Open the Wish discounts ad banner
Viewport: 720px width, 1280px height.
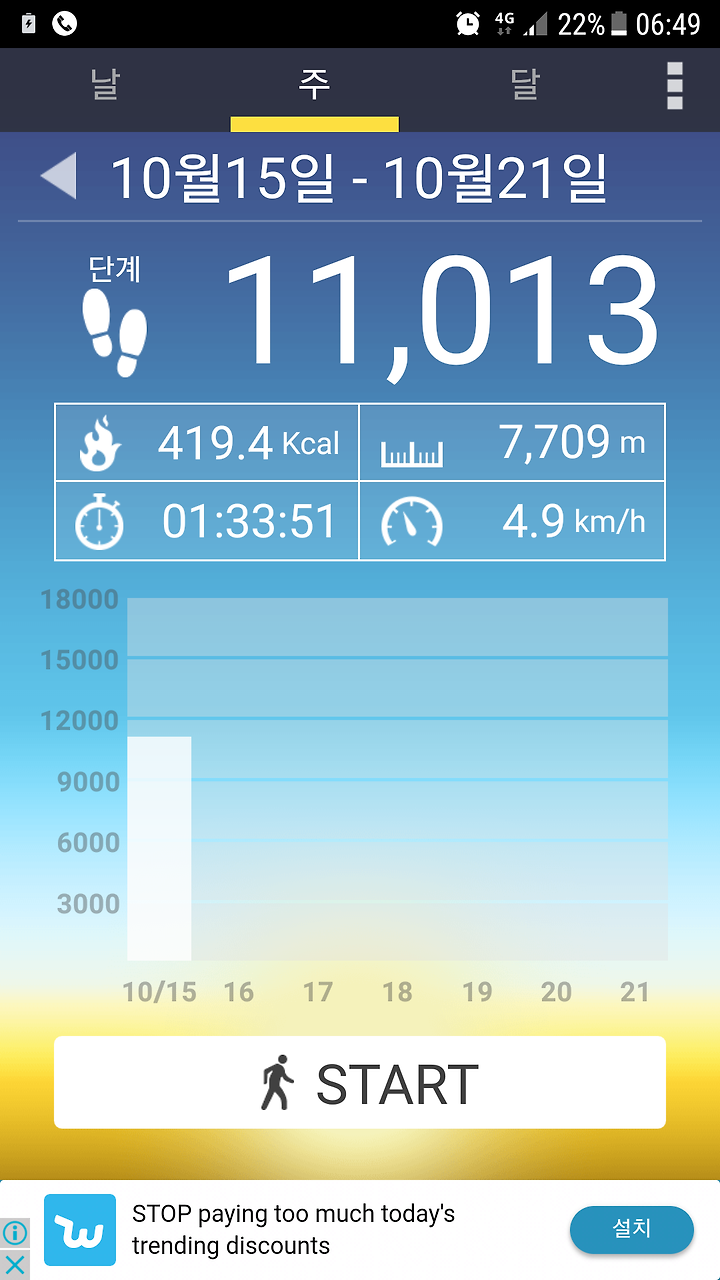300,1230
